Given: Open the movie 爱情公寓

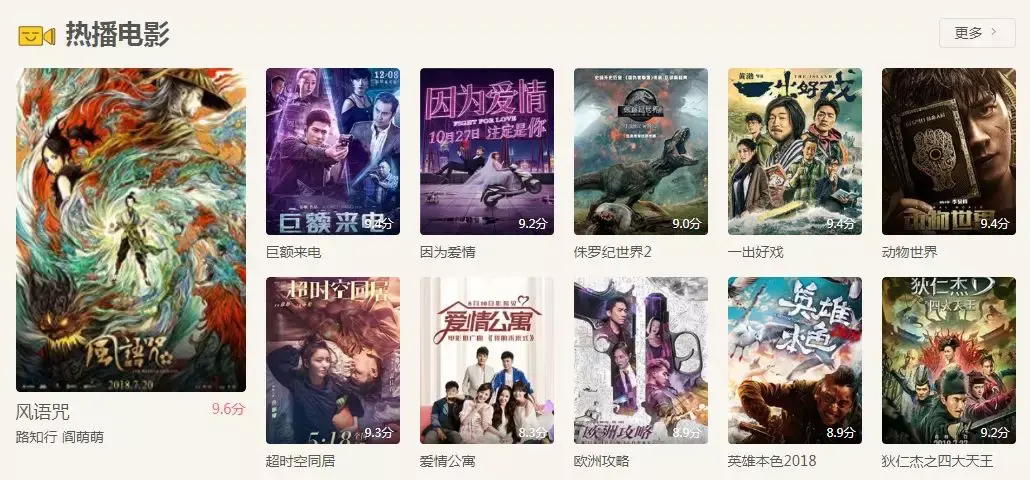Looking at the screenshot, I should coord(487,360).
